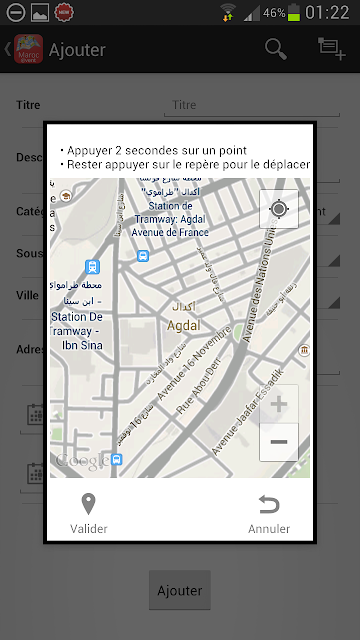
Task: Tap the Valider button
Action: (x=89, y=513)
